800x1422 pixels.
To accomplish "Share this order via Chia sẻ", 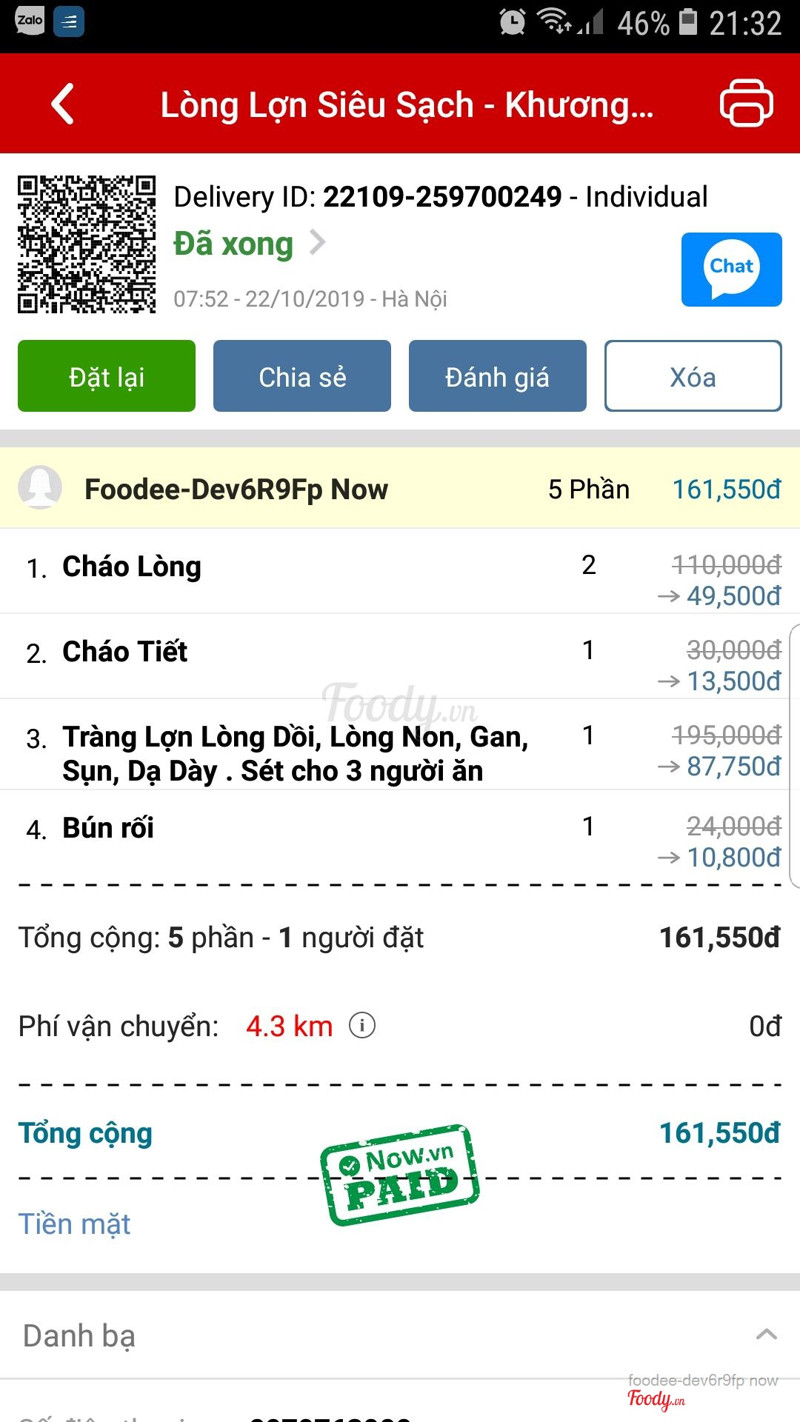I will point(302,376).
